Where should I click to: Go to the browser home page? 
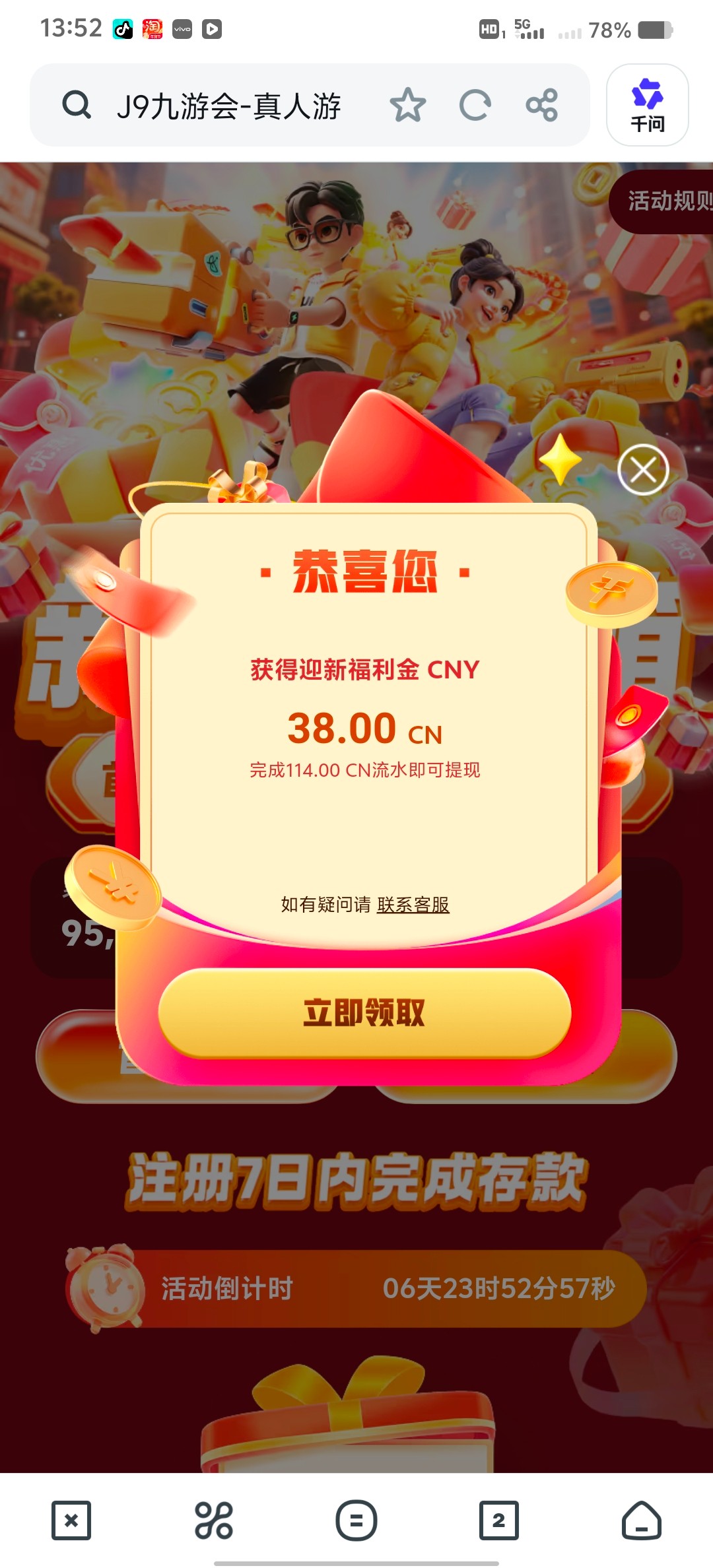642,1520
